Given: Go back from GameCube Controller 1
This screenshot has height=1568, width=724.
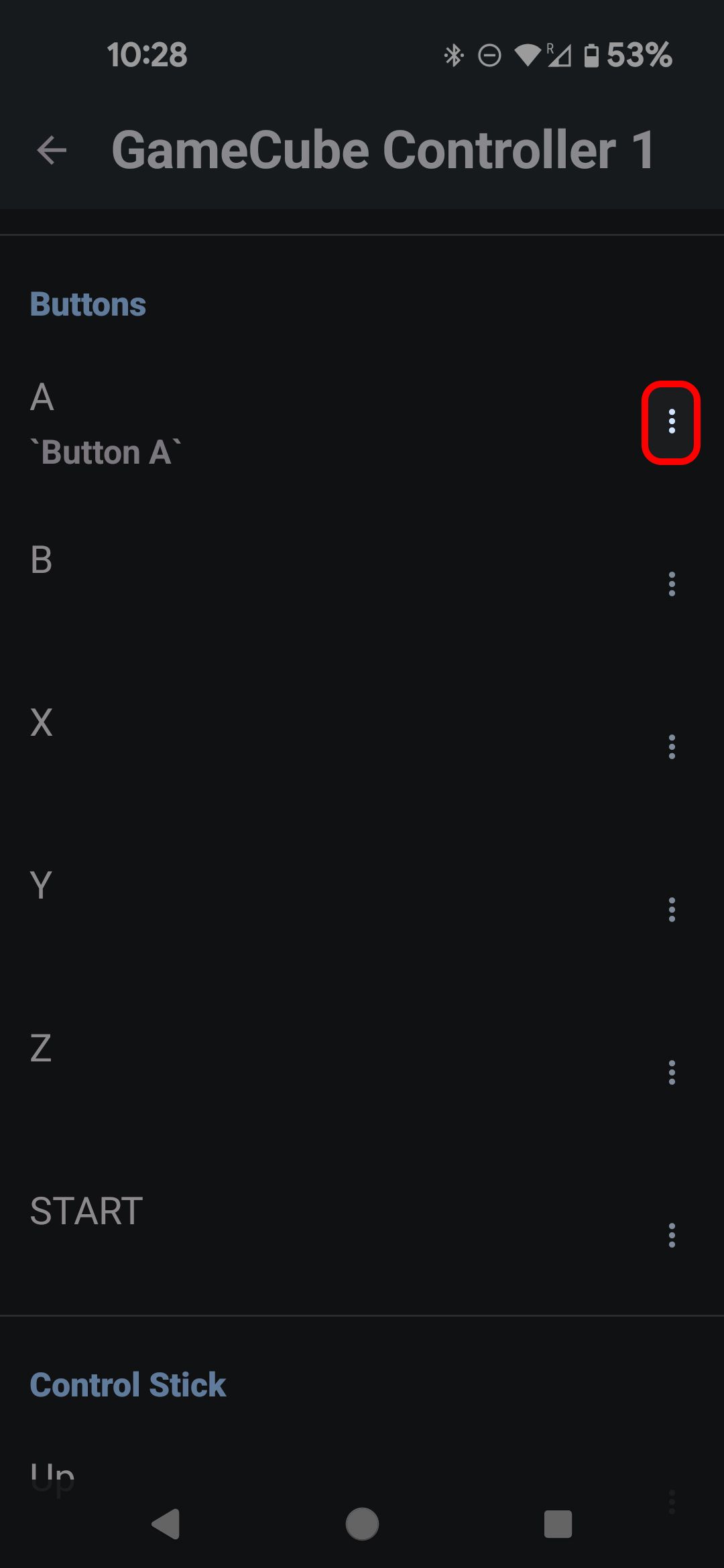Looking at the screenshot, I should point(52,149).
